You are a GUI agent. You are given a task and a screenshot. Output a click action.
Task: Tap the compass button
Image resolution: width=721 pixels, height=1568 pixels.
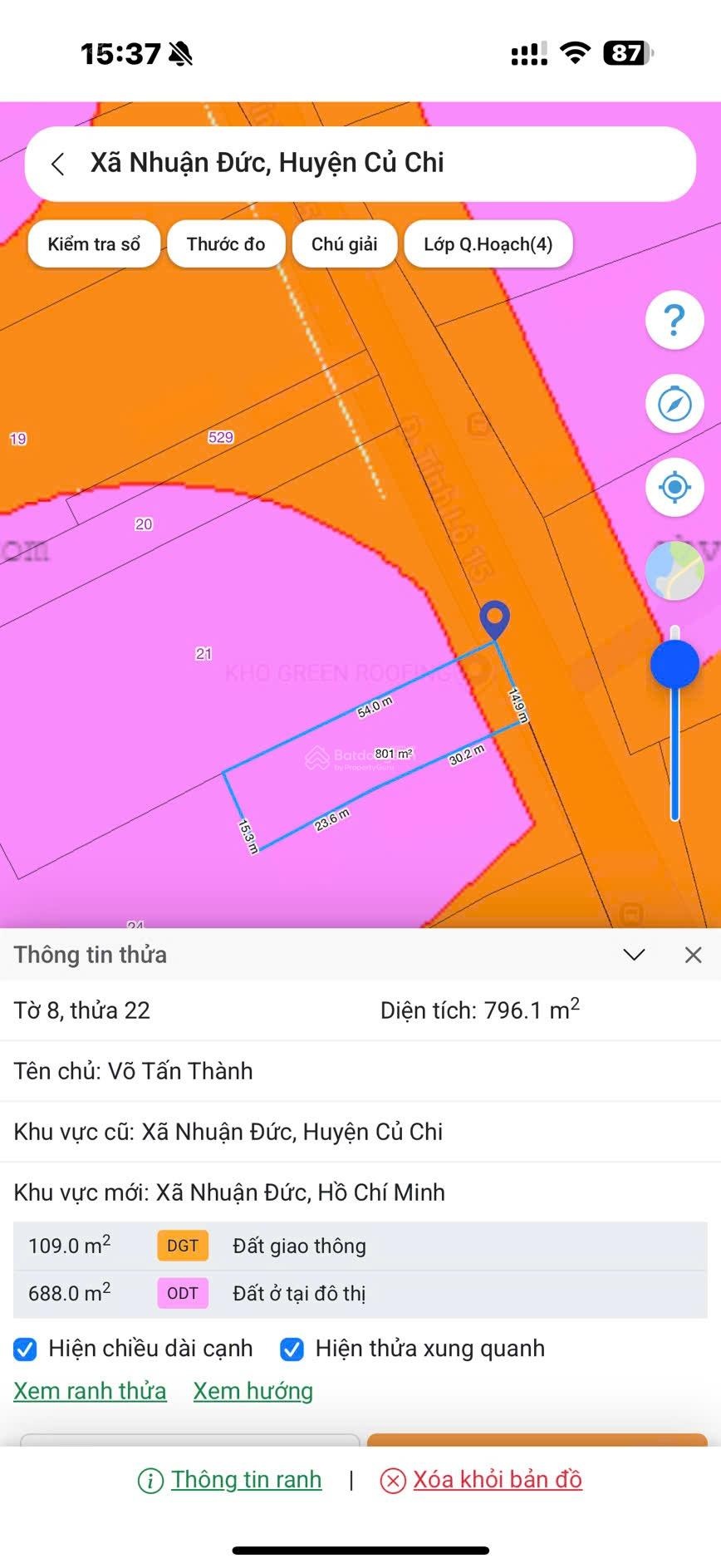(x=674, y=405)
